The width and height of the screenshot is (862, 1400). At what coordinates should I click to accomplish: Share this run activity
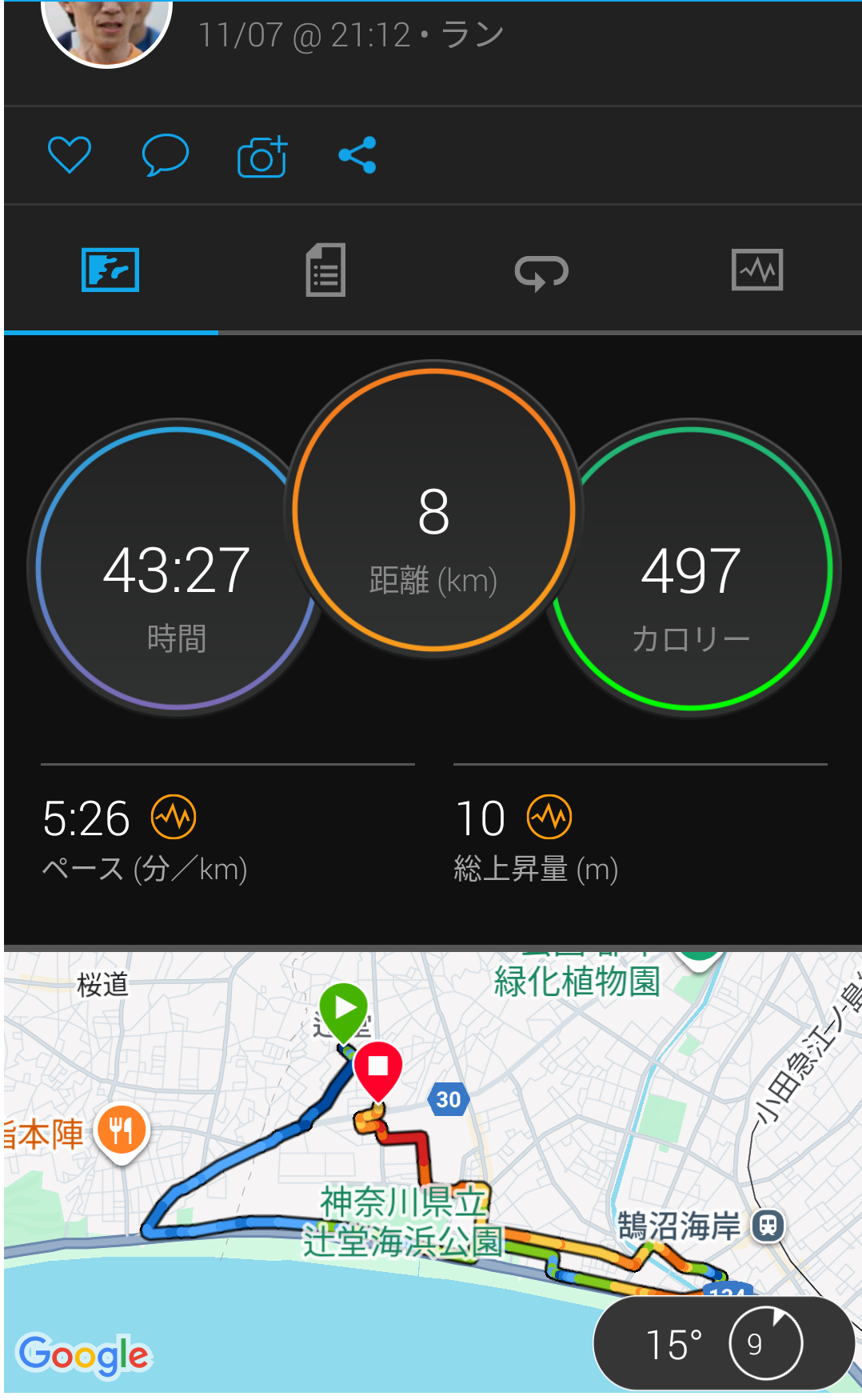point(357,155)
